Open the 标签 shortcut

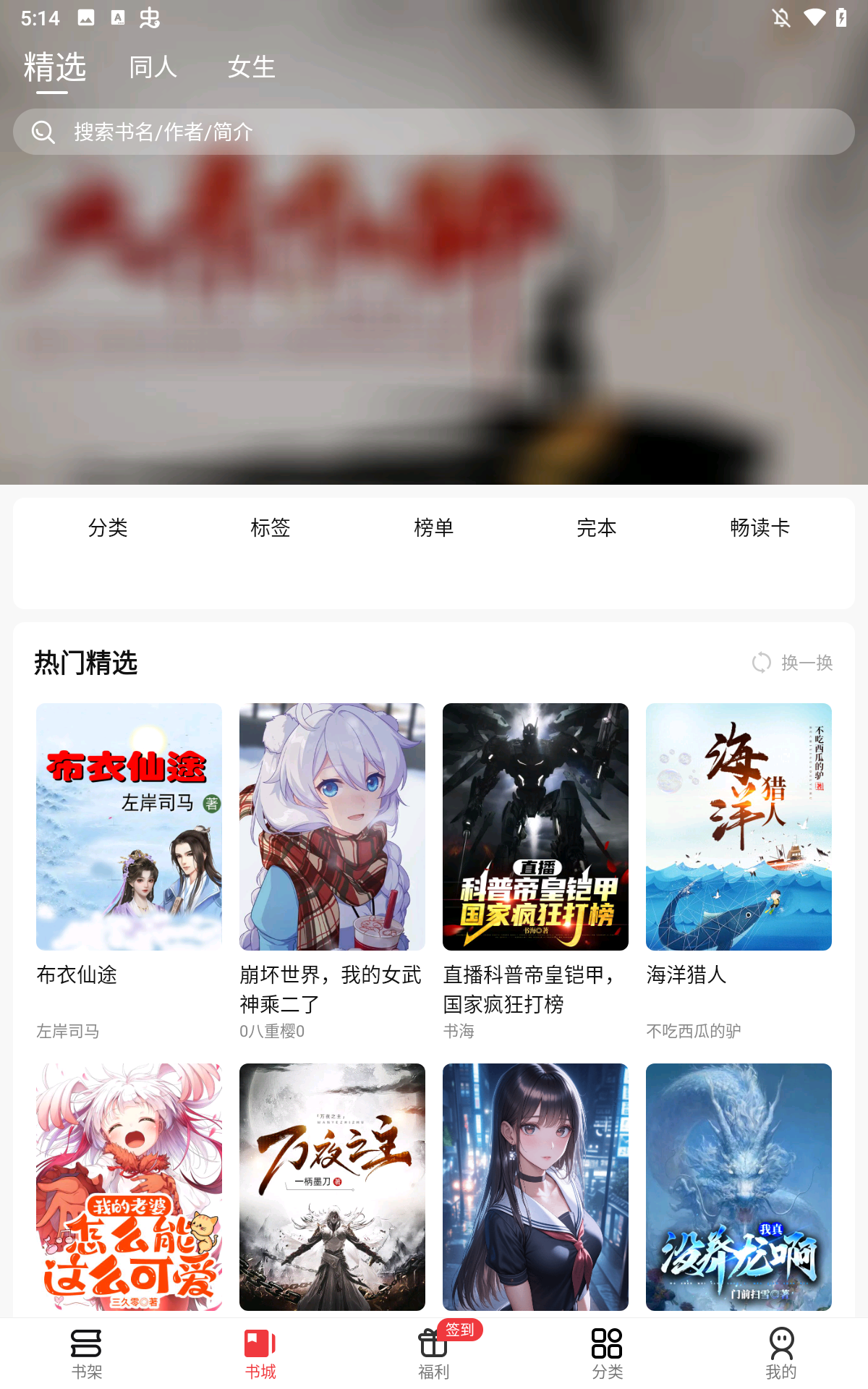pyautogui.click(x=271, y=528)
